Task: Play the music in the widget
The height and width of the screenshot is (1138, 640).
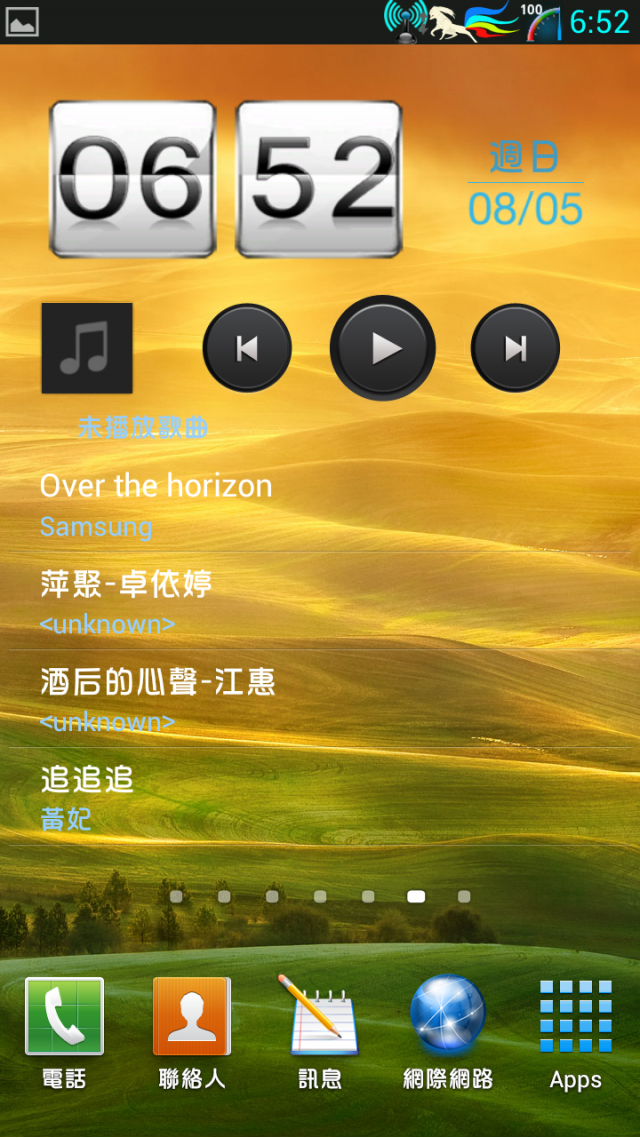Action: [383, 348]
